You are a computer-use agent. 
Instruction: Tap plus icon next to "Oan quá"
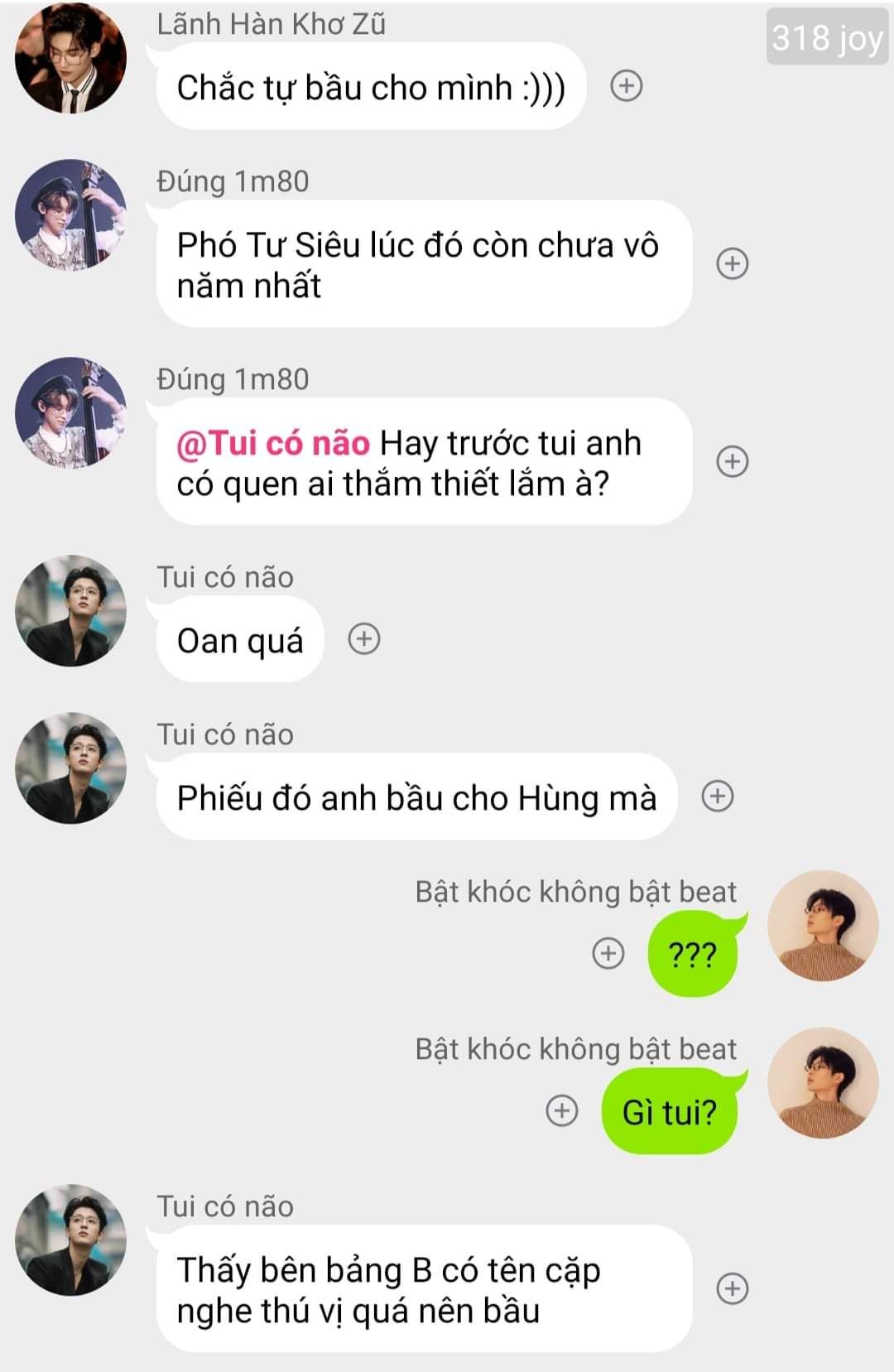[363, 639]
